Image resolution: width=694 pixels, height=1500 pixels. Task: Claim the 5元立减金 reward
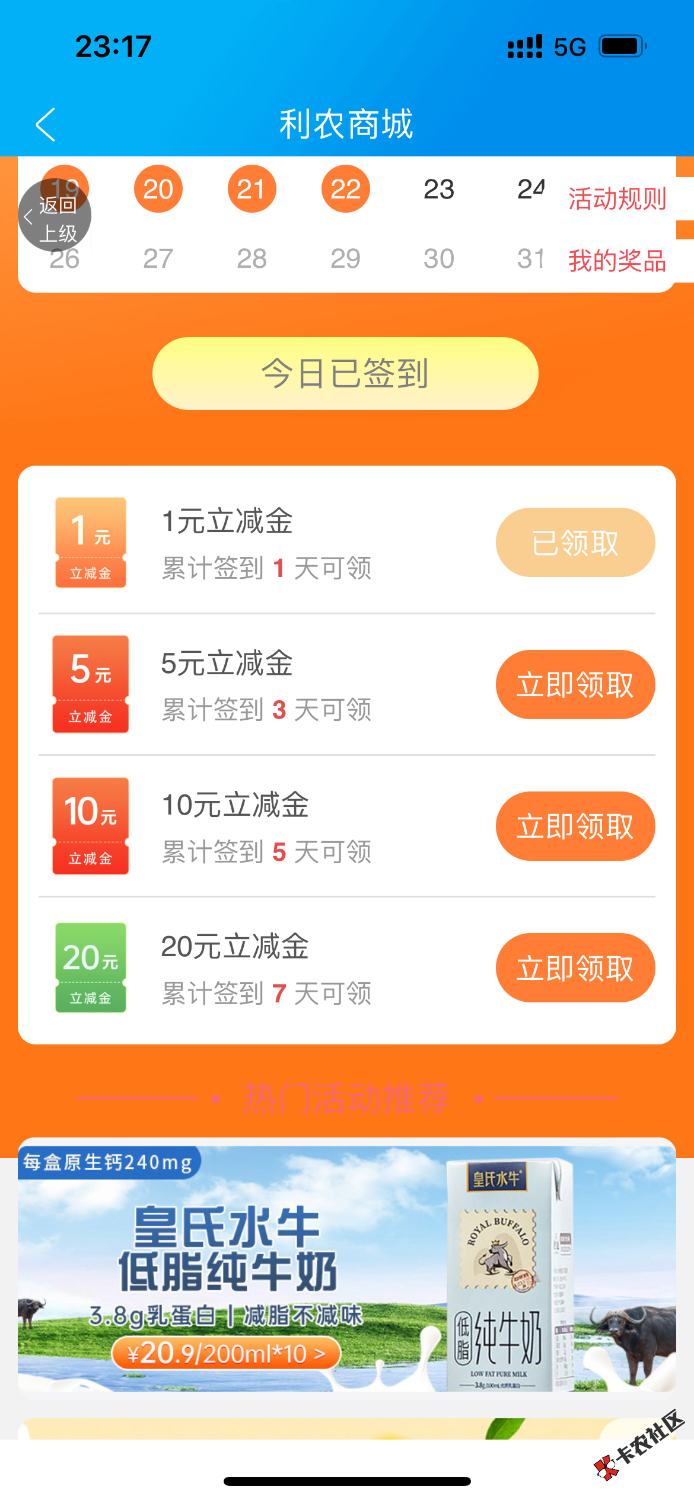575,685
